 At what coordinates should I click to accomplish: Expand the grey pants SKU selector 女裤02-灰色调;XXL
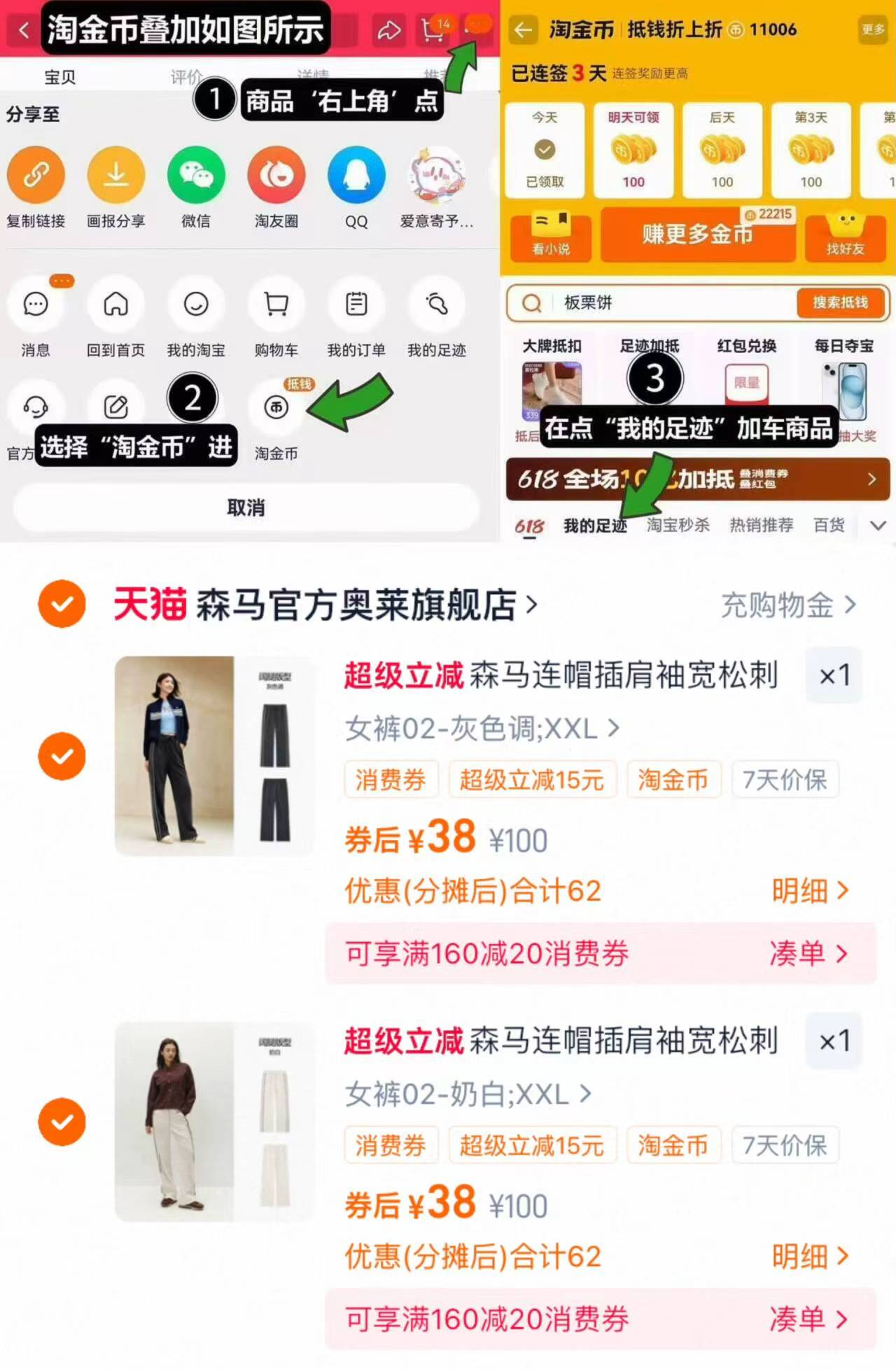(x=482, y=729)
